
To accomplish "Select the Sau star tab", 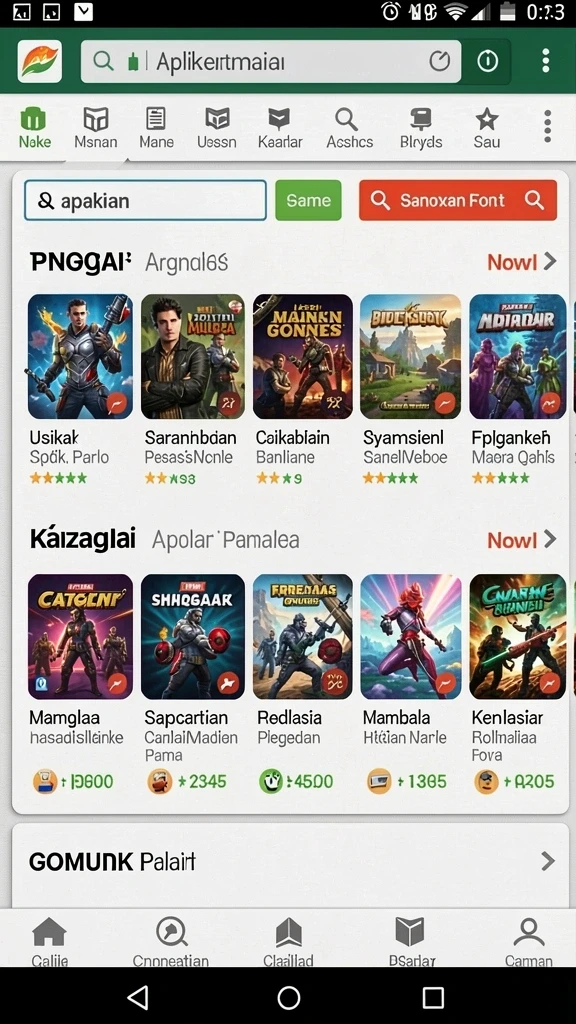I will pyautogui.click(x=487, y=129).
